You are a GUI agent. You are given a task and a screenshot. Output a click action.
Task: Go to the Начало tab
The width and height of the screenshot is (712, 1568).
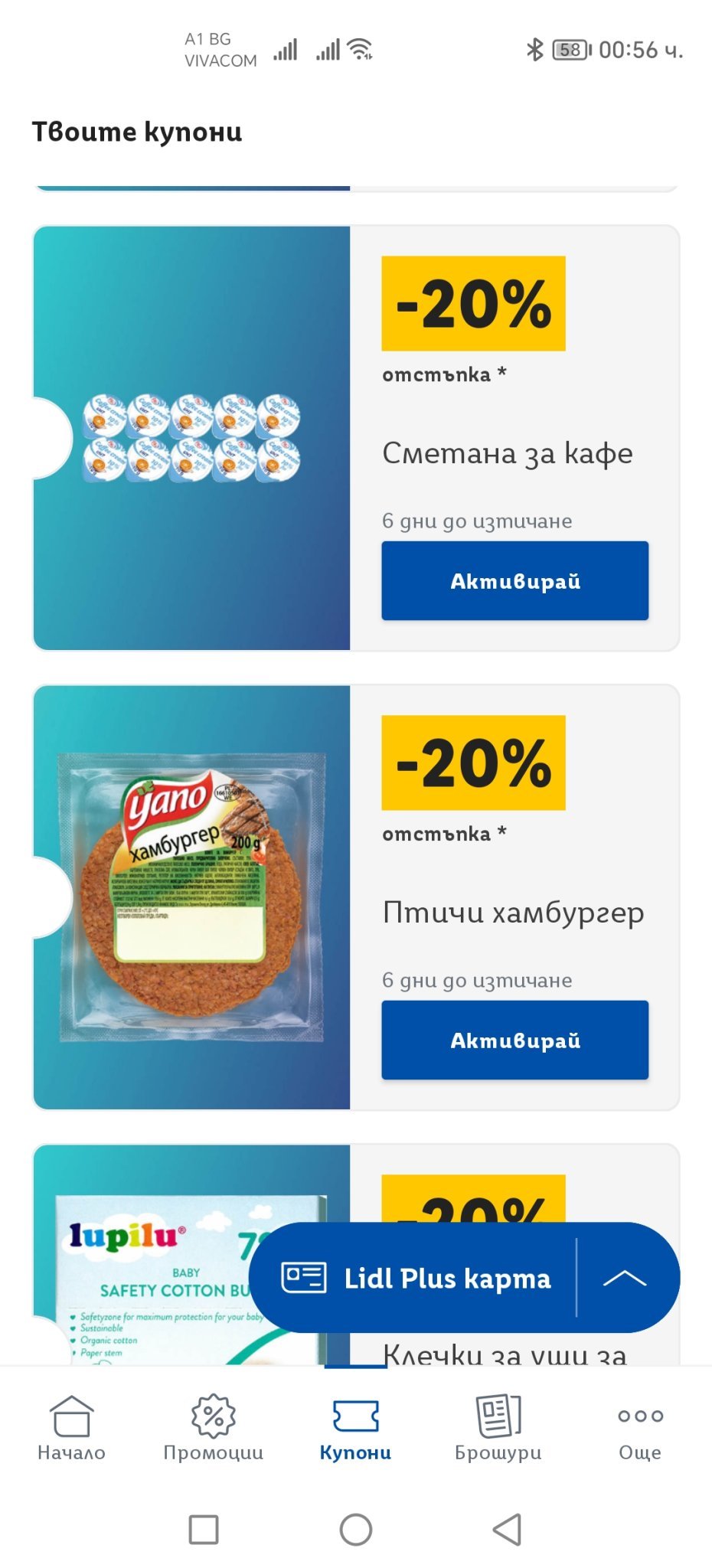coord(71,1429)
